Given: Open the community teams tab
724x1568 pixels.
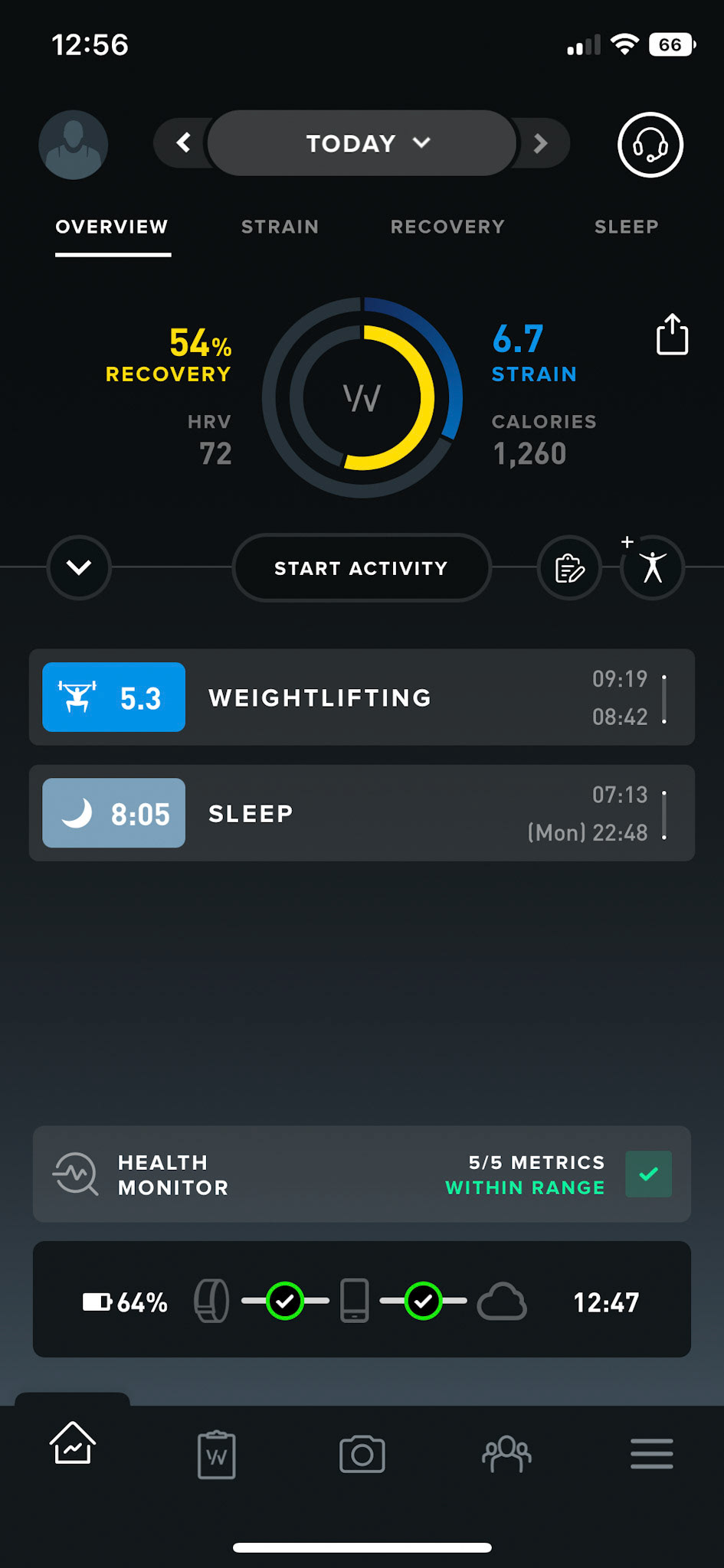Looking at the screenshot, I should tap(506, 1454).
